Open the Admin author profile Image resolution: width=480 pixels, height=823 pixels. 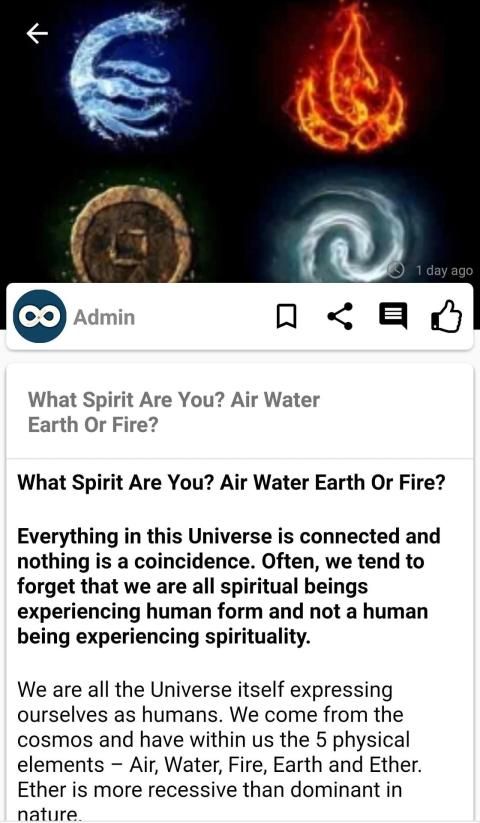(x=74, y=316)
